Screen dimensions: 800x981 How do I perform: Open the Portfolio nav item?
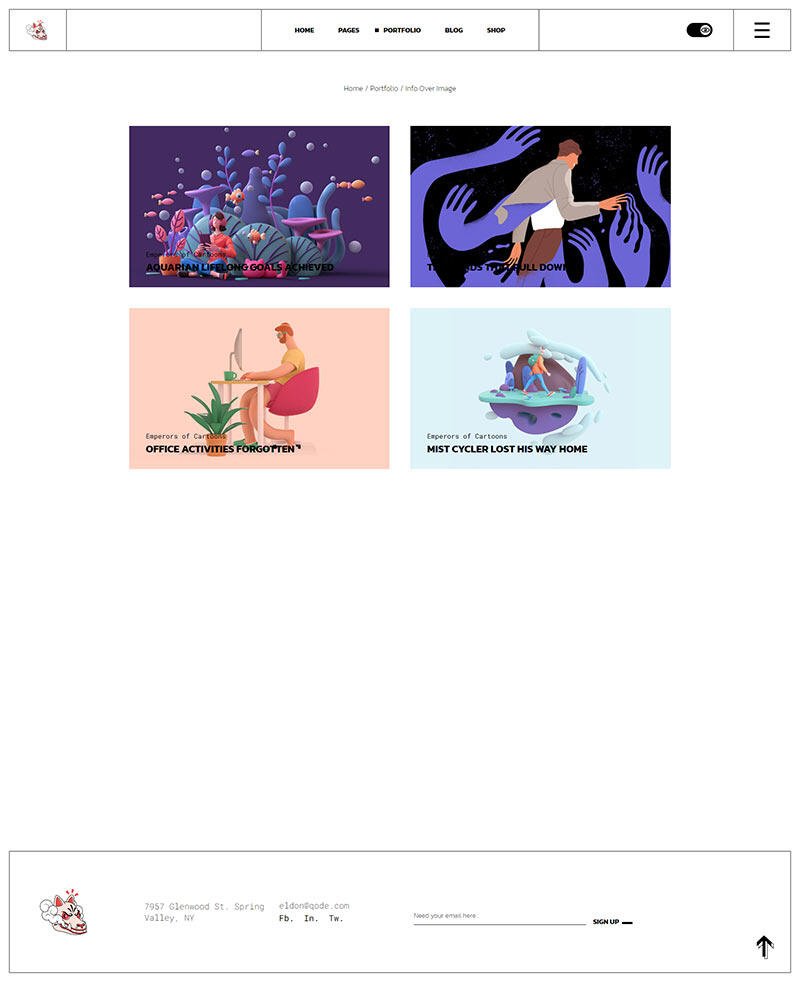point(401,30)
